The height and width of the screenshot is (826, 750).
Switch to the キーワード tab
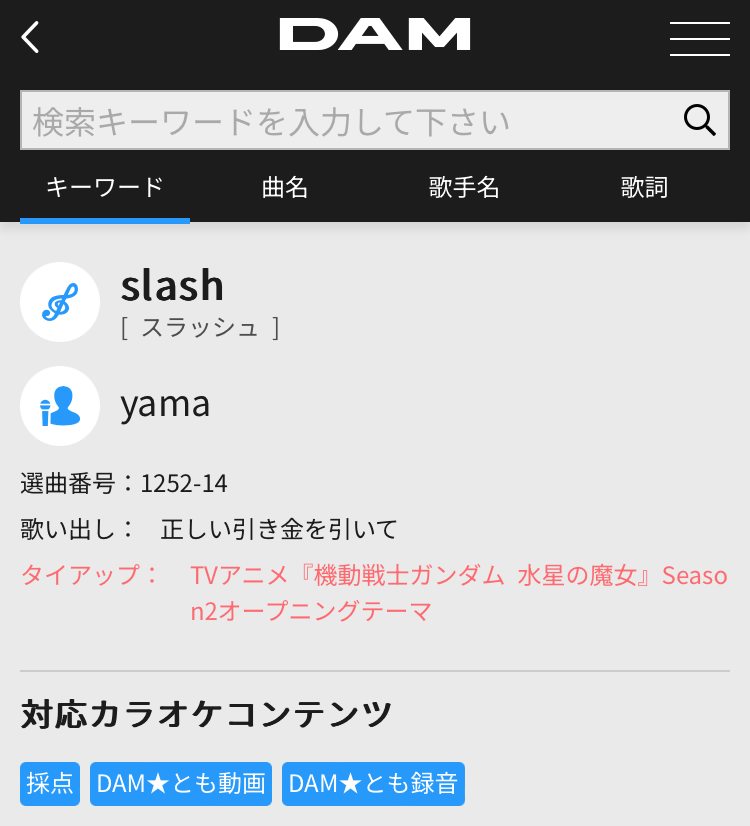[x=105, y=187]
